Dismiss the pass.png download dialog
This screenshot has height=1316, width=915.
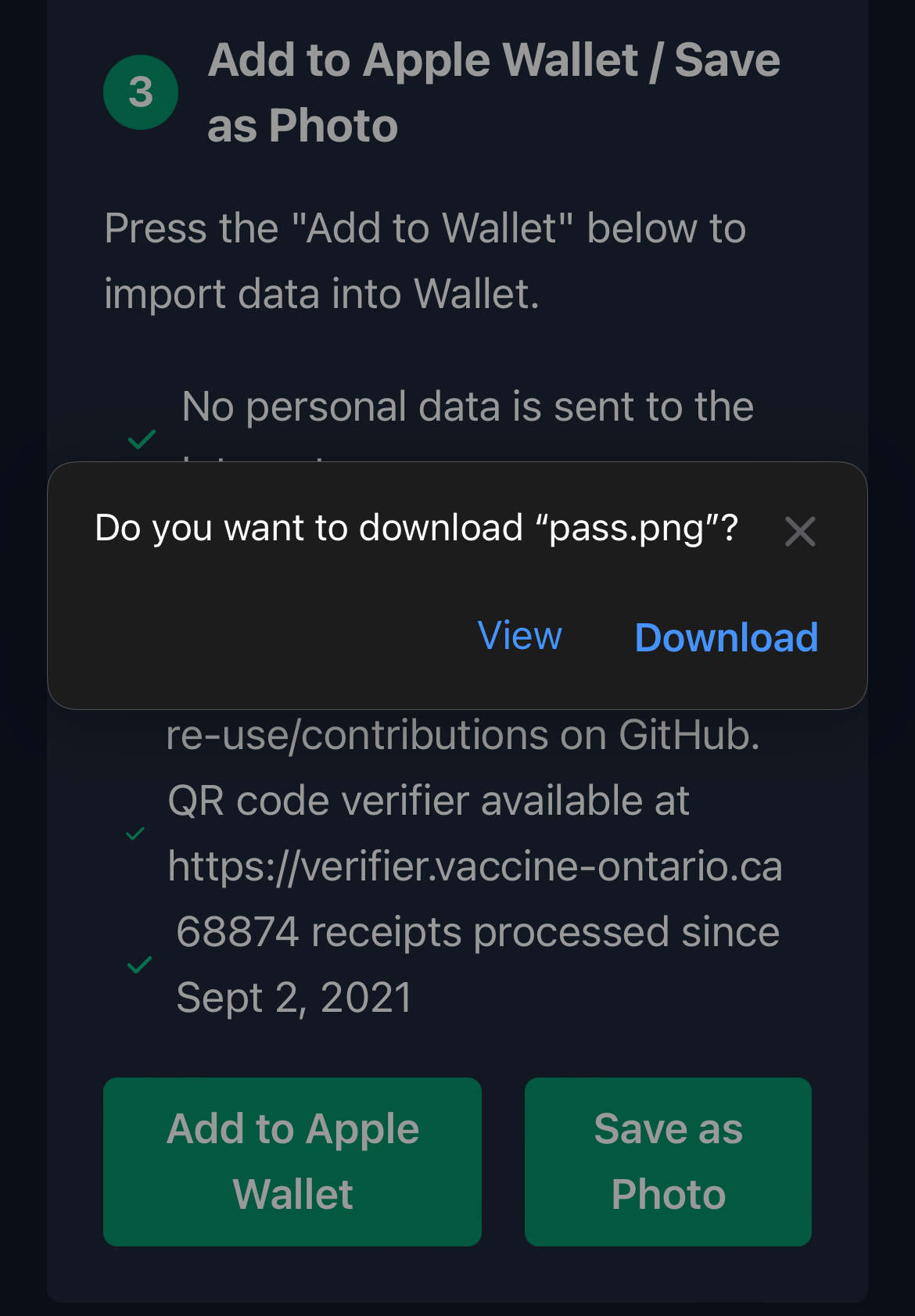coord(800,532)
